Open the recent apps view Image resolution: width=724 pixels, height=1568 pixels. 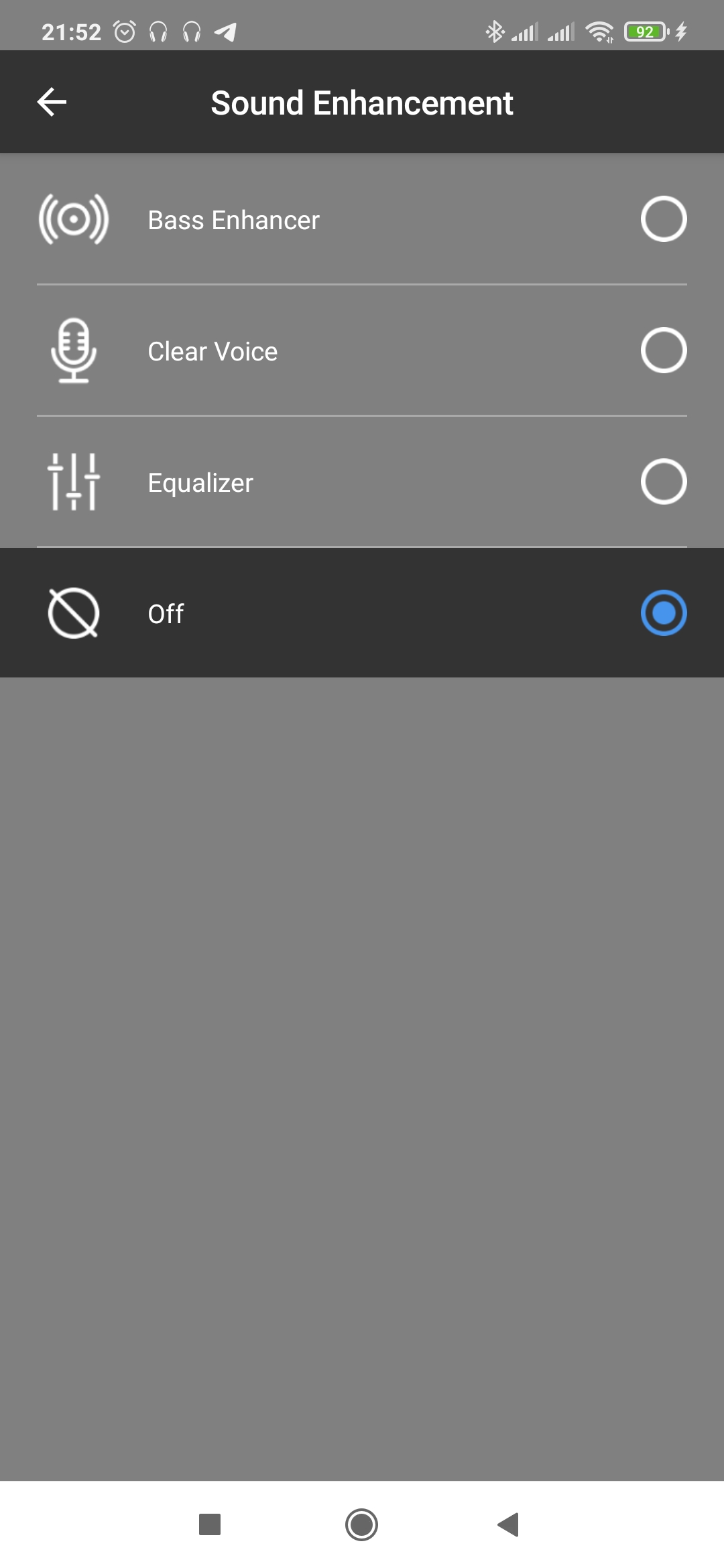[210, 1524]
